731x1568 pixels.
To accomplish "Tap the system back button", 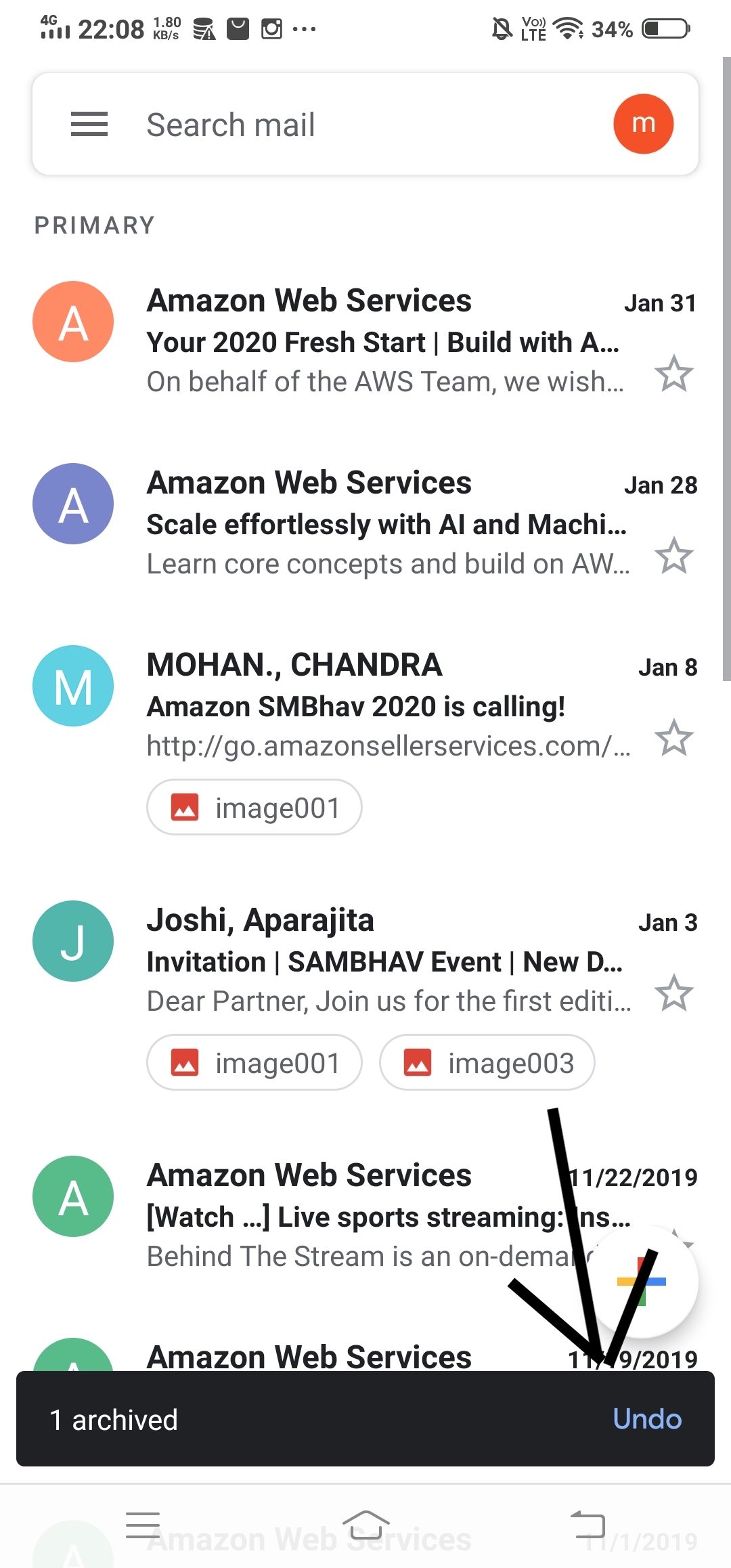I will pos(588,1525).
